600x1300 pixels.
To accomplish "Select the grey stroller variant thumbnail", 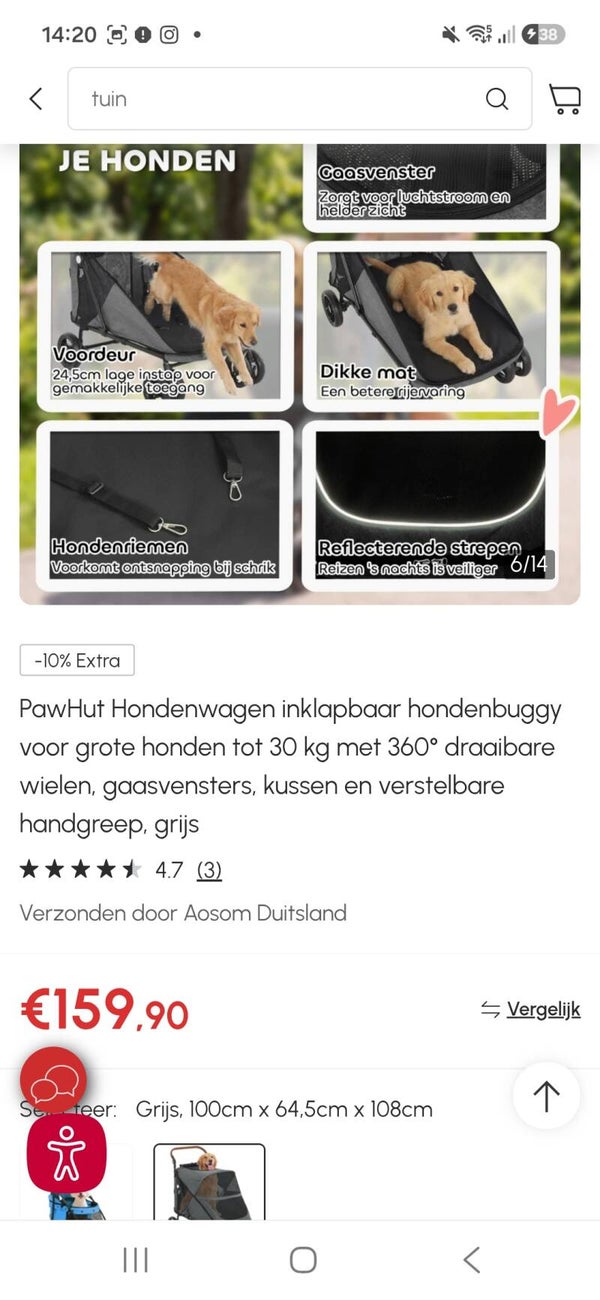I will click(x=209, y=1182).
